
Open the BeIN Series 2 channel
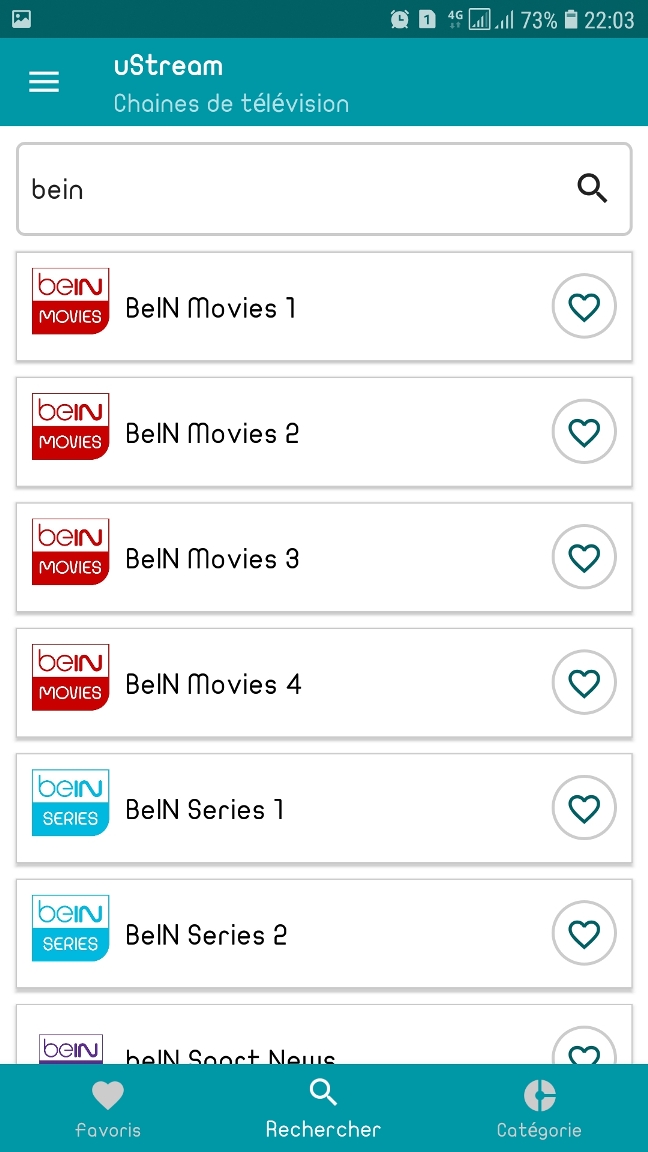click(x=300, y=934)
